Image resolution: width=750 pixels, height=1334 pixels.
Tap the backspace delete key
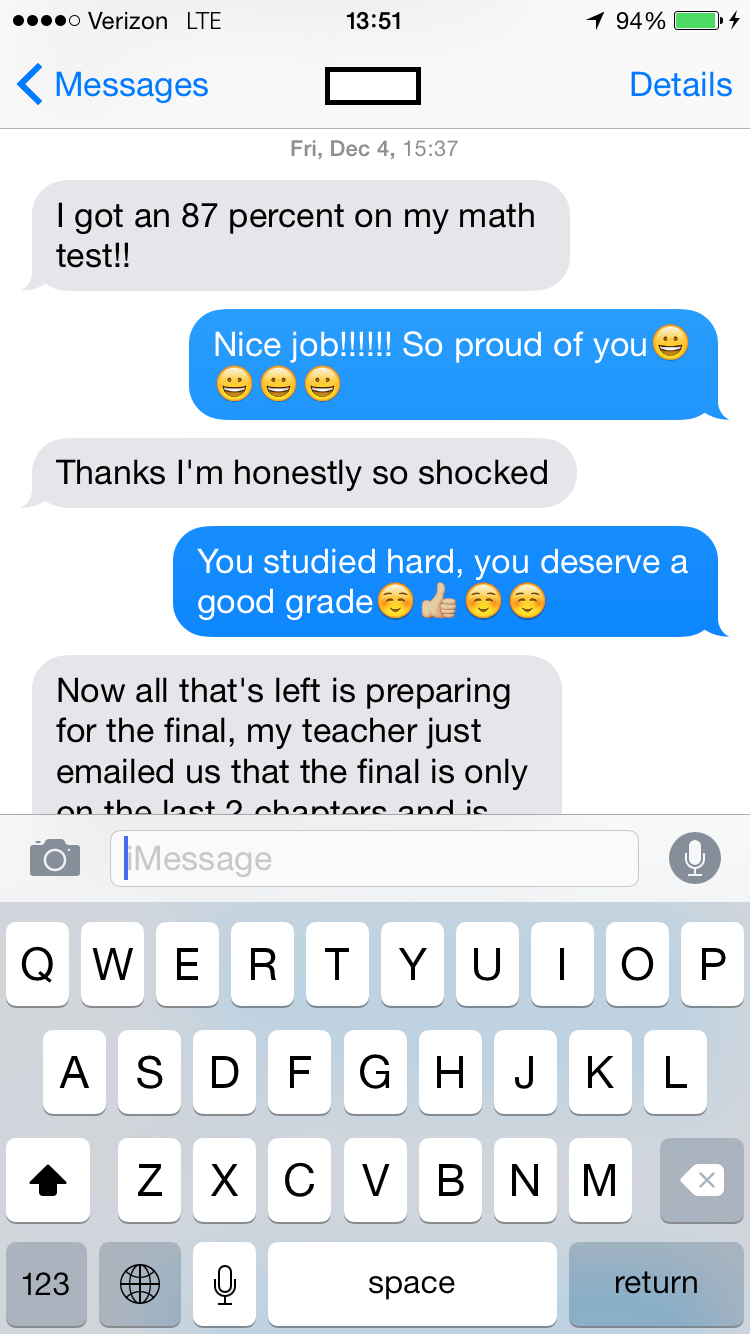[x=701, y=1180]
